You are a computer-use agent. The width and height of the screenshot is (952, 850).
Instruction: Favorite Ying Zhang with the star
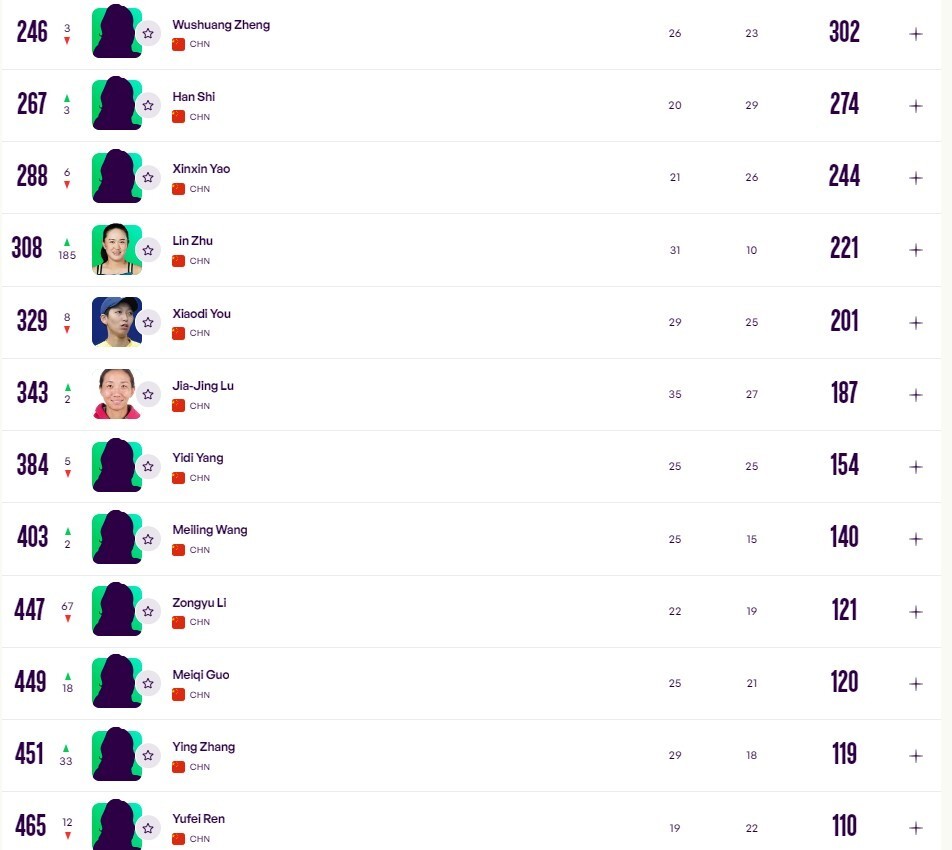coord(148,755)
